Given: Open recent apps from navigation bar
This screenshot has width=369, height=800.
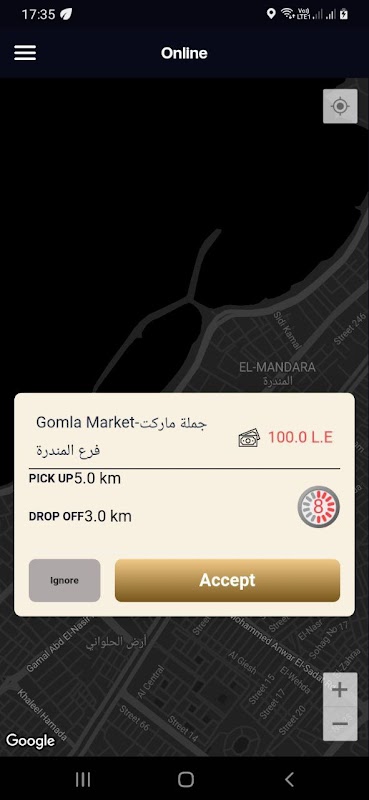Looking at the screenshot, I should click(83, 779).
